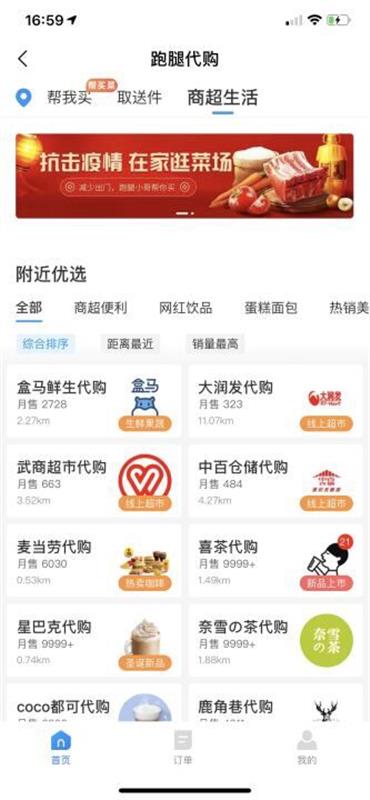Sort by 距离最近
The width and height of the screenshot is (370, 800).
(x=130, y=344)
